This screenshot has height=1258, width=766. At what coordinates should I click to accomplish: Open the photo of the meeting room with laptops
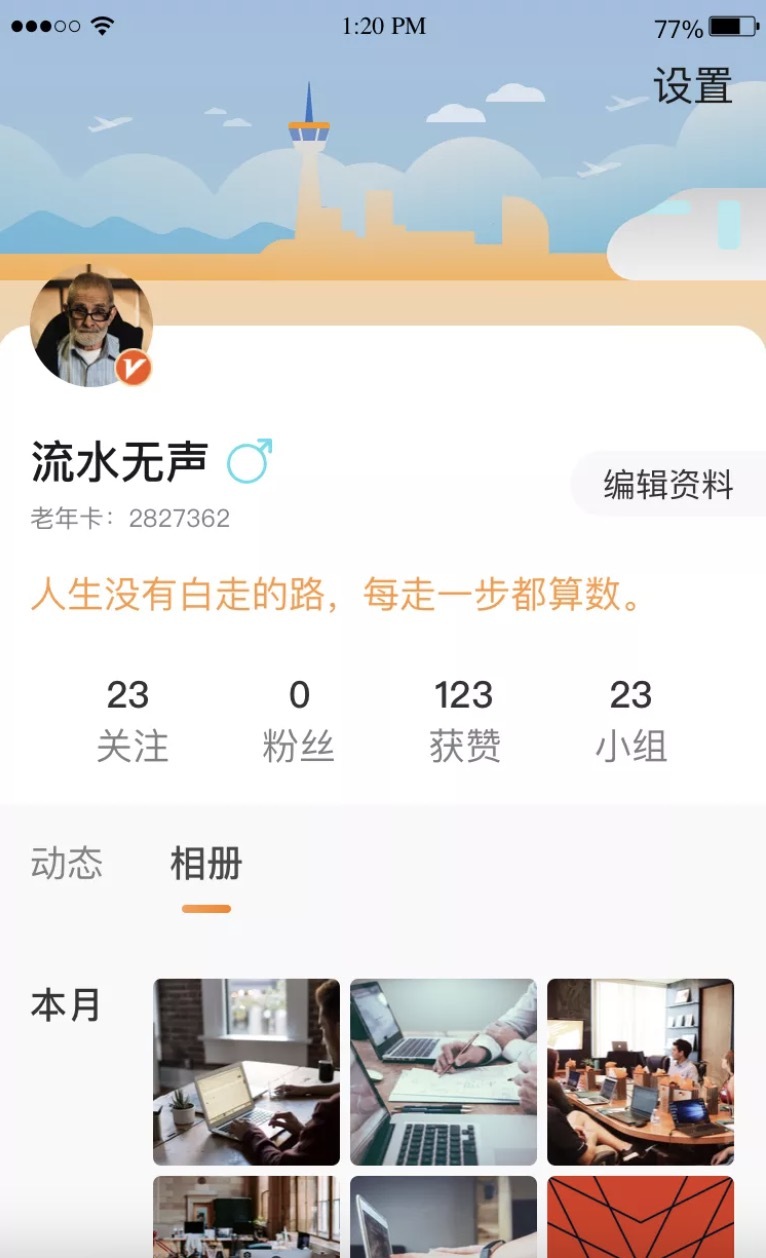click(640, 1072)
